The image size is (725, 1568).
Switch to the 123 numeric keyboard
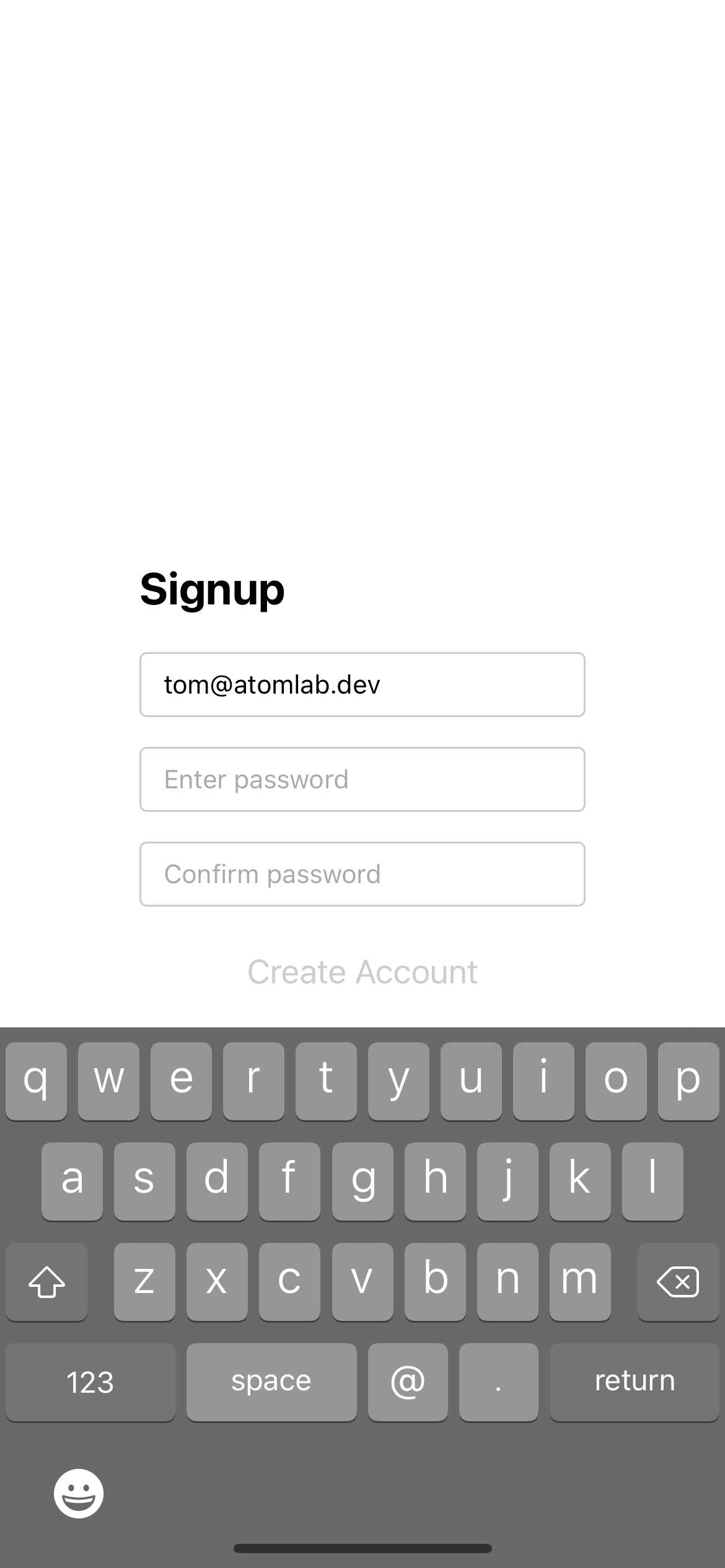(x=90, y=1382)
